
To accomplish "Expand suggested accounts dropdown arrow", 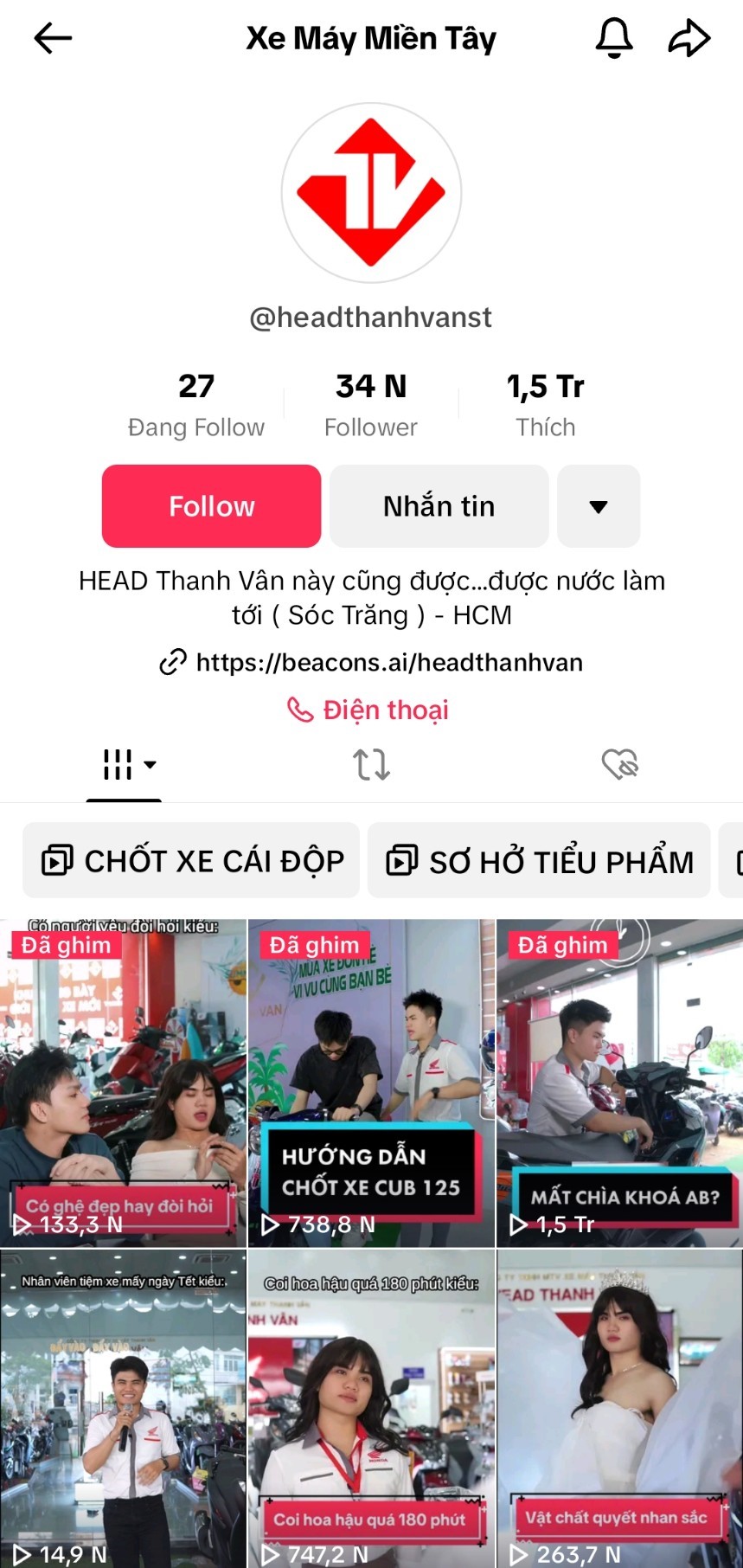I will [599, 506].
